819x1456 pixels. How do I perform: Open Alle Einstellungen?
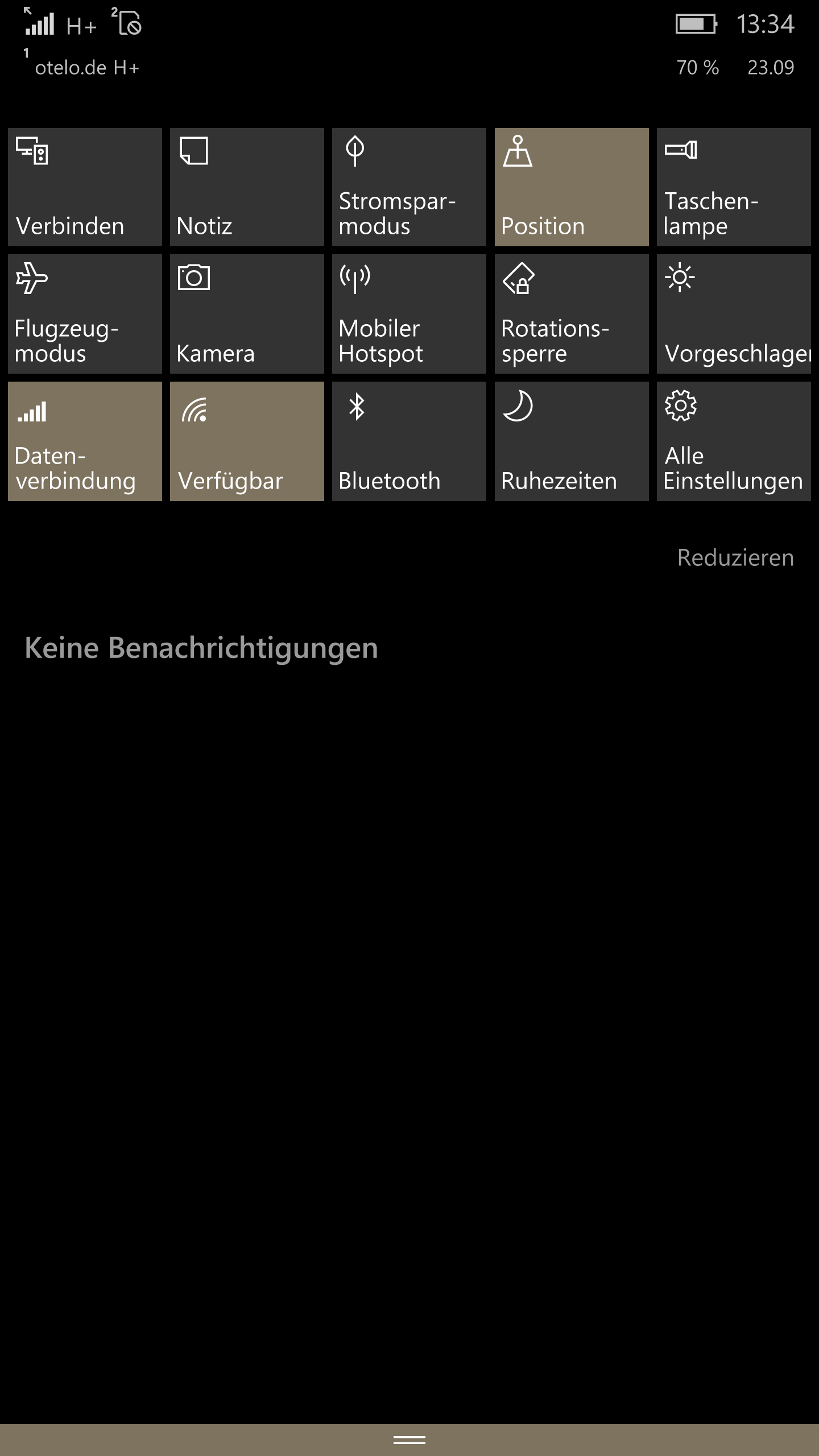(734, 441)
